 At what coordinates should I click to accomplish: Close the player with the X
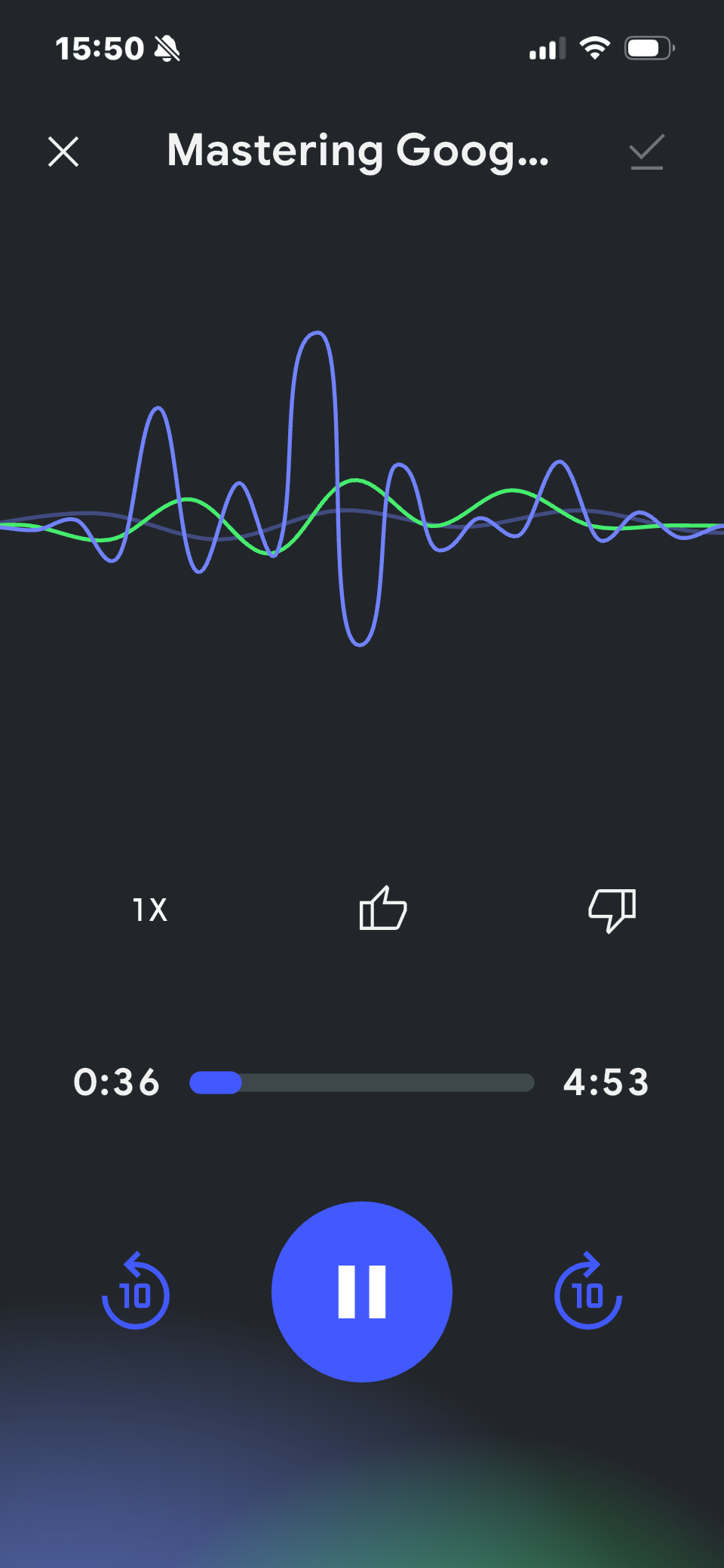(x=63, y=152)
